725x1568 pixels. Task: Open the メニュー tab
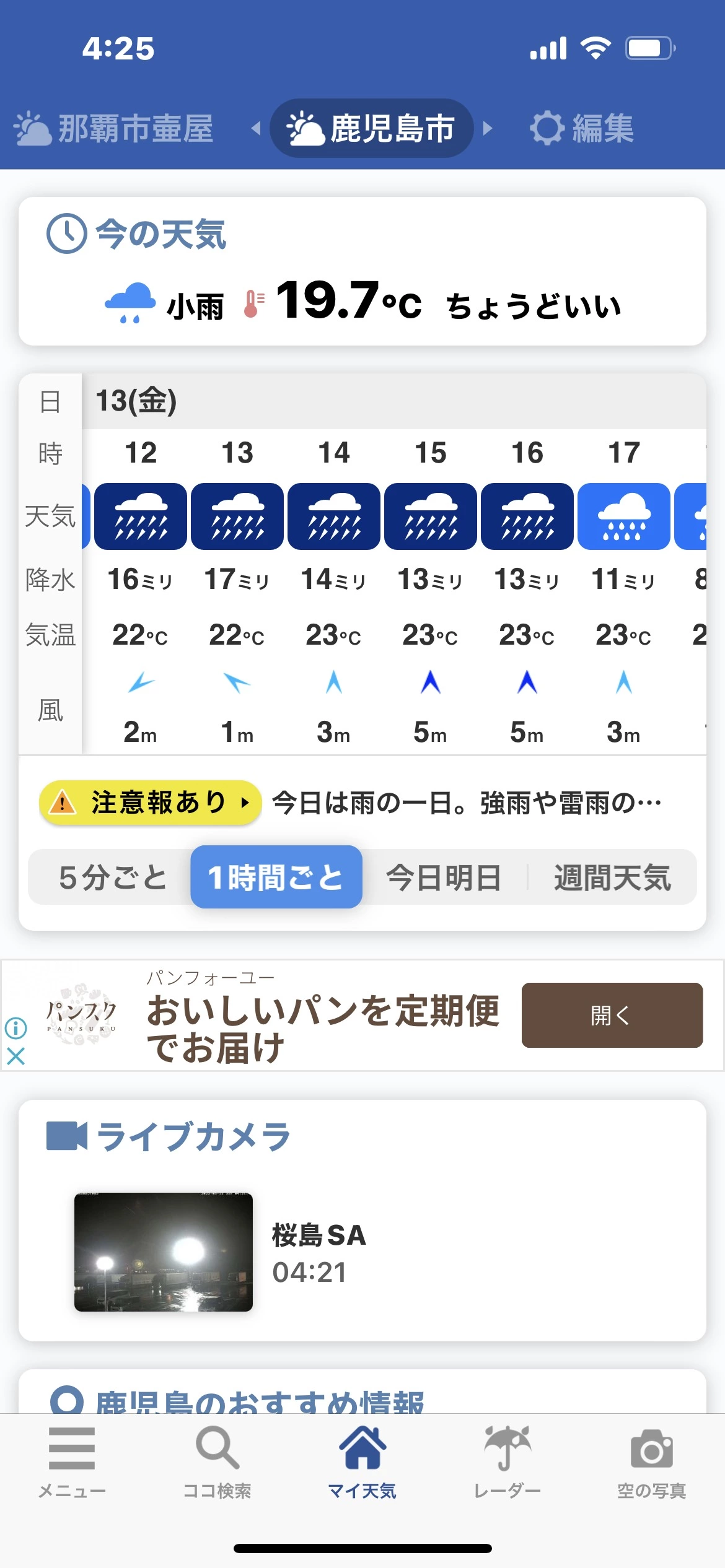[72, 1463]
